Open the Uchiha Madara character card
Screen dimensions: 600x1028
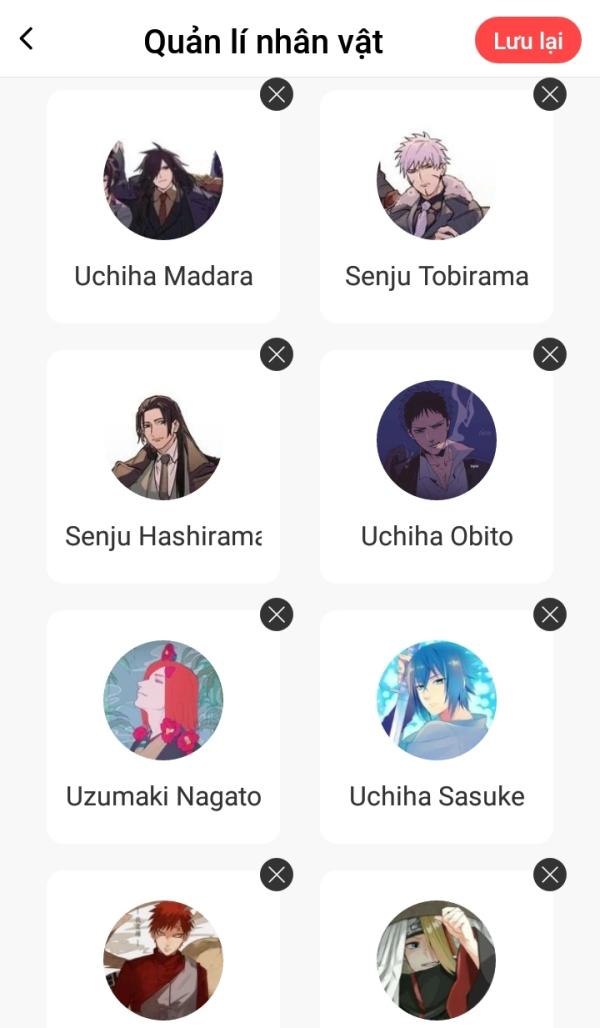click(x=163, y=210)
